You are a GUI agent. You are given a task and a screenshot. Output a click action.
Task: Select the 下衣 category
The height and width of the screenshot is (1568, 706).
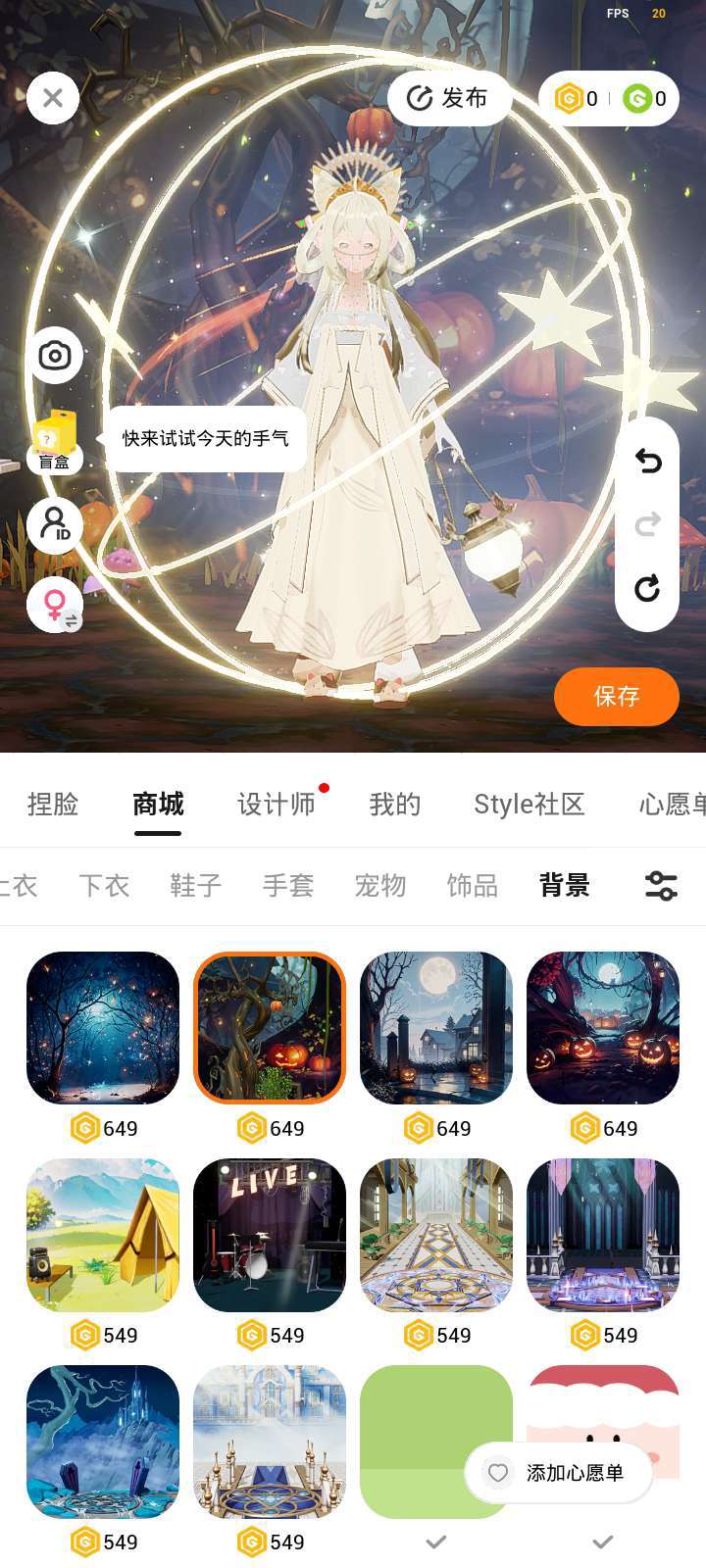[104, 886]
